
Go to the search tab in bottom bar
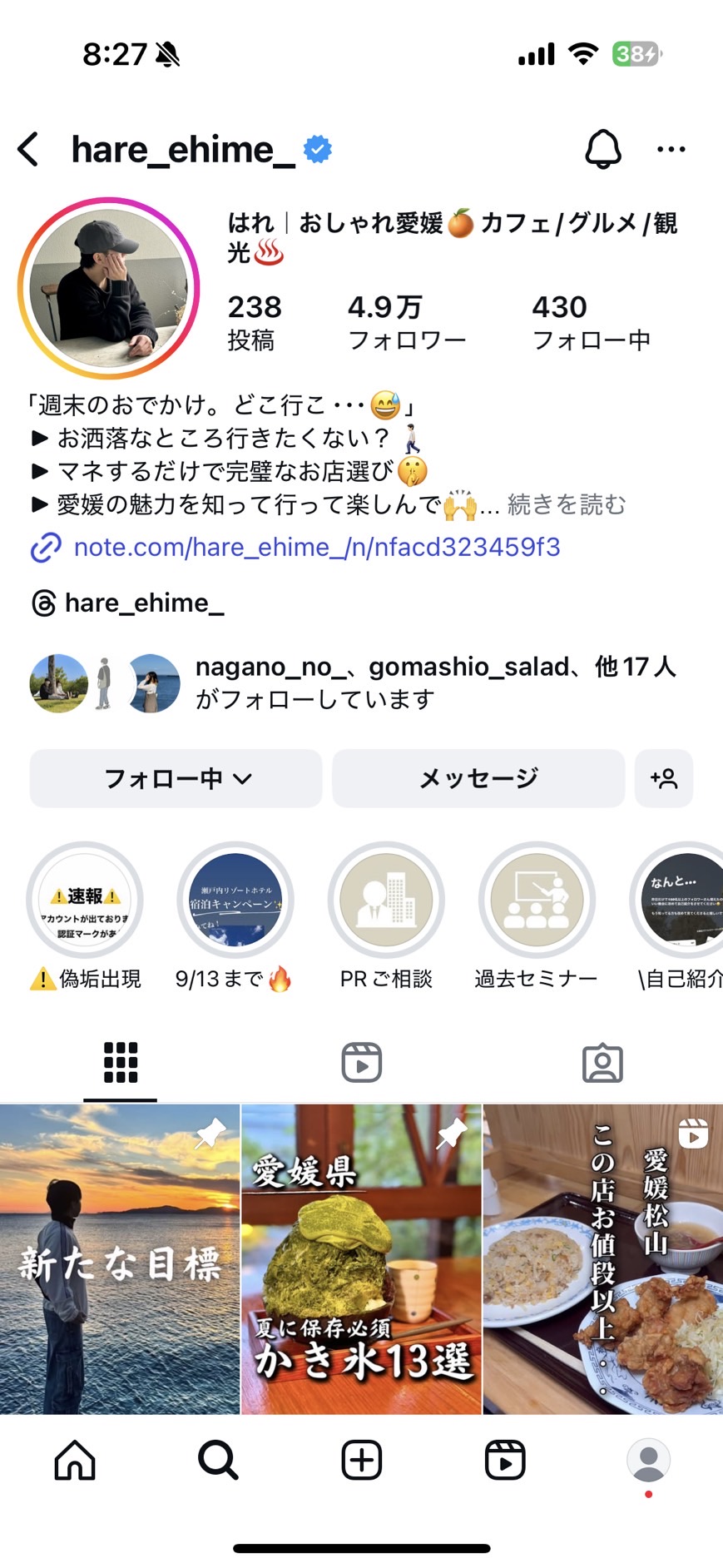click(218, 1460)
